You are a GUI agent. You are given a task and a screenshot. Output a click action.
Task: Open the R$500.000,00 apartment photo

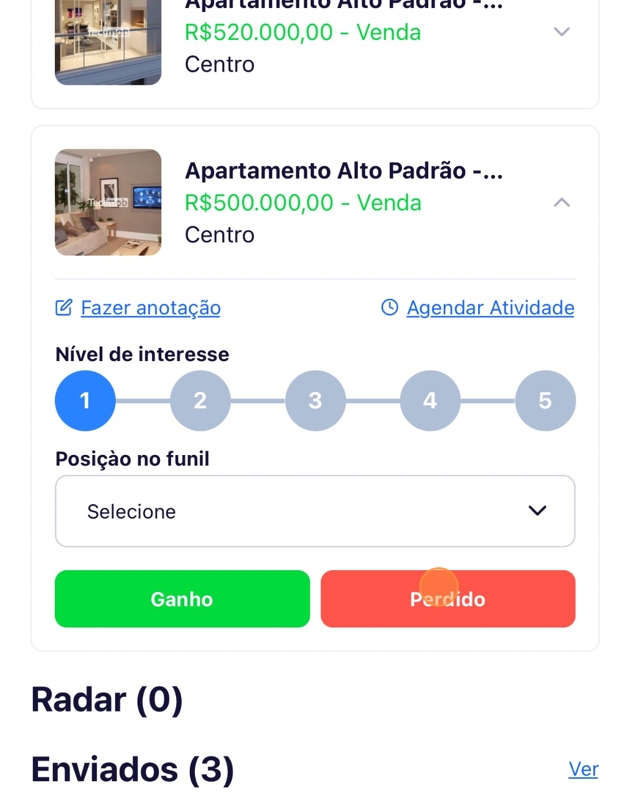(x=108, y=203)
